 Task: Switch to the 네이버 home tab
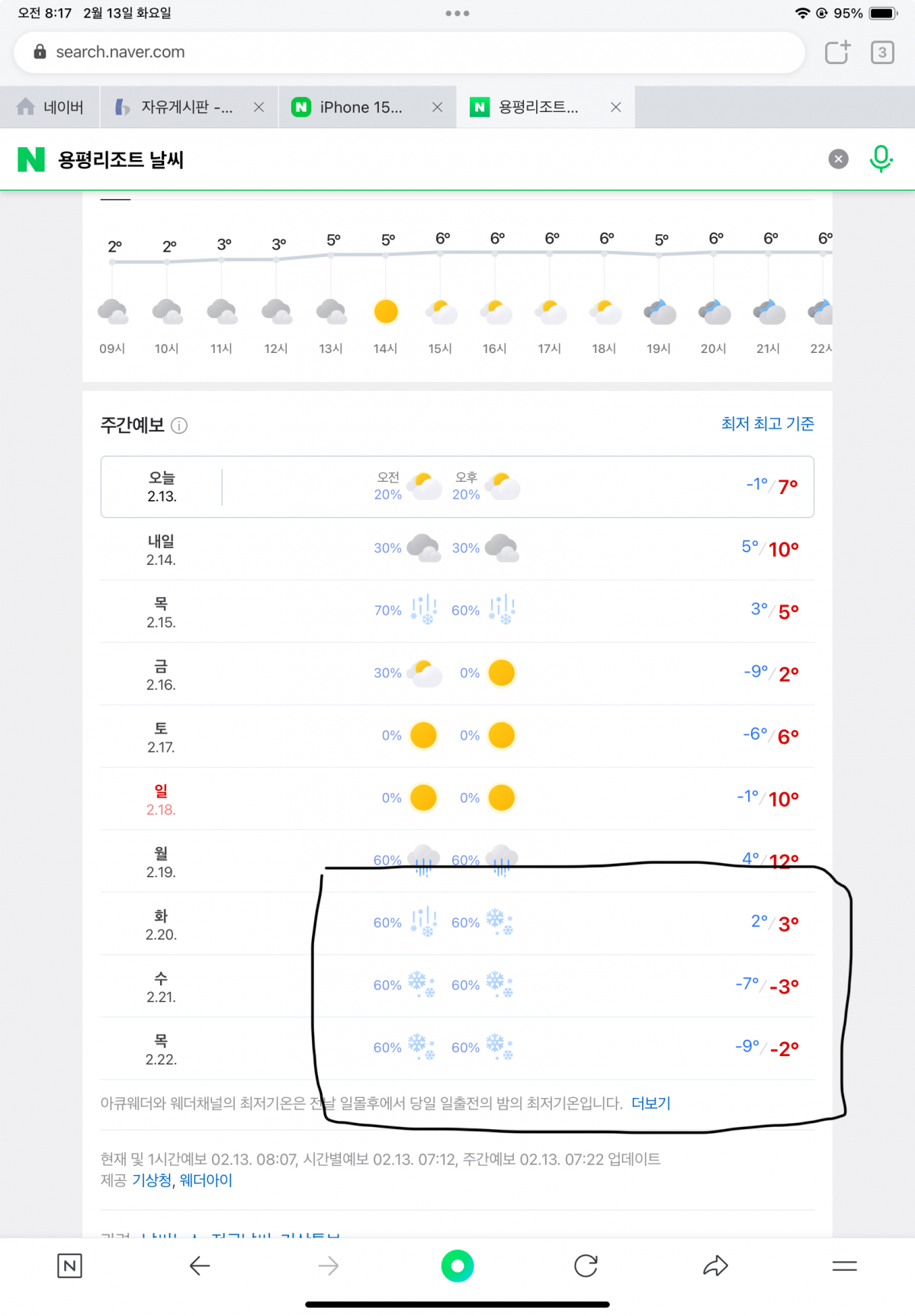coord(50,108)
